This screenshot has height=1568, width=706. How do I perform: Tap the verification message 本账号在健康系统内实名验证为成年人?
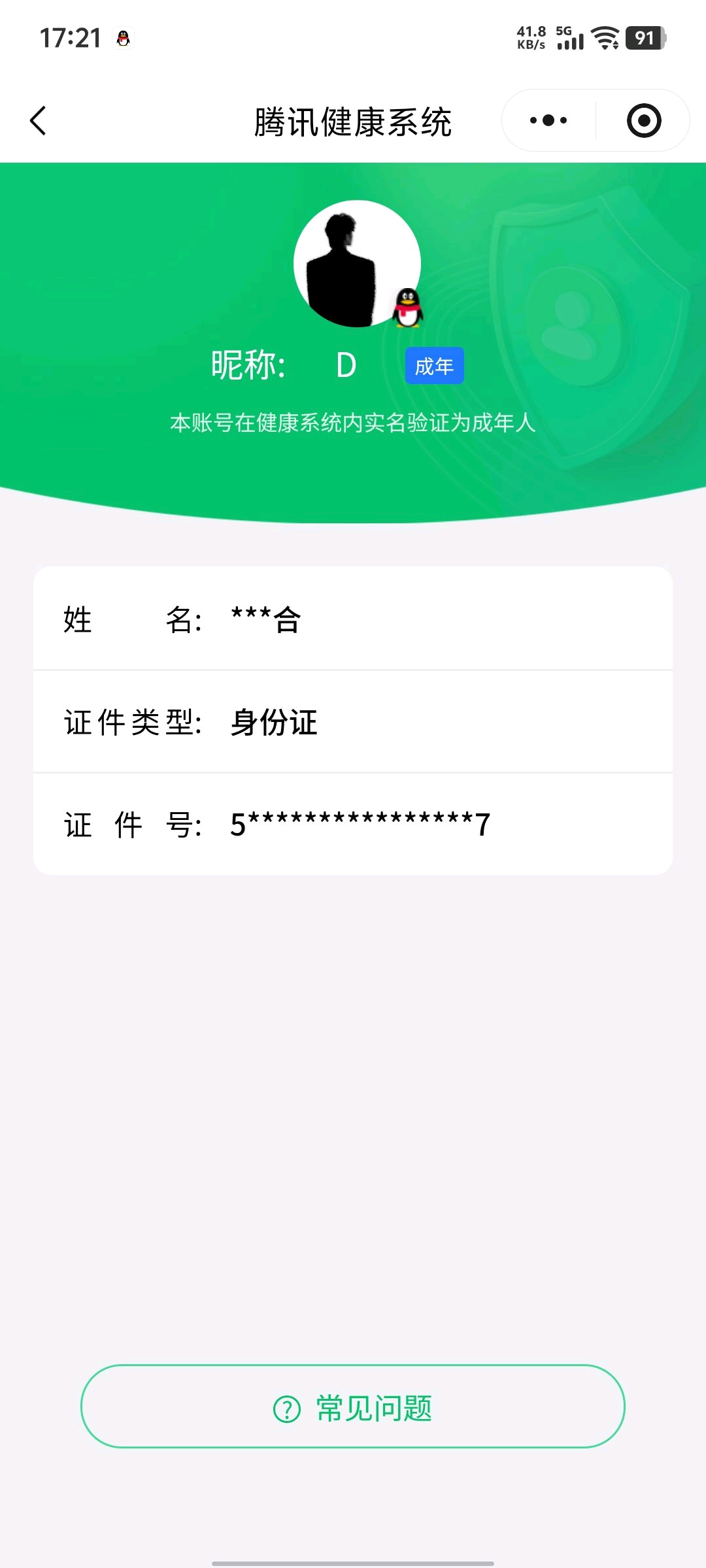[353, 424]
